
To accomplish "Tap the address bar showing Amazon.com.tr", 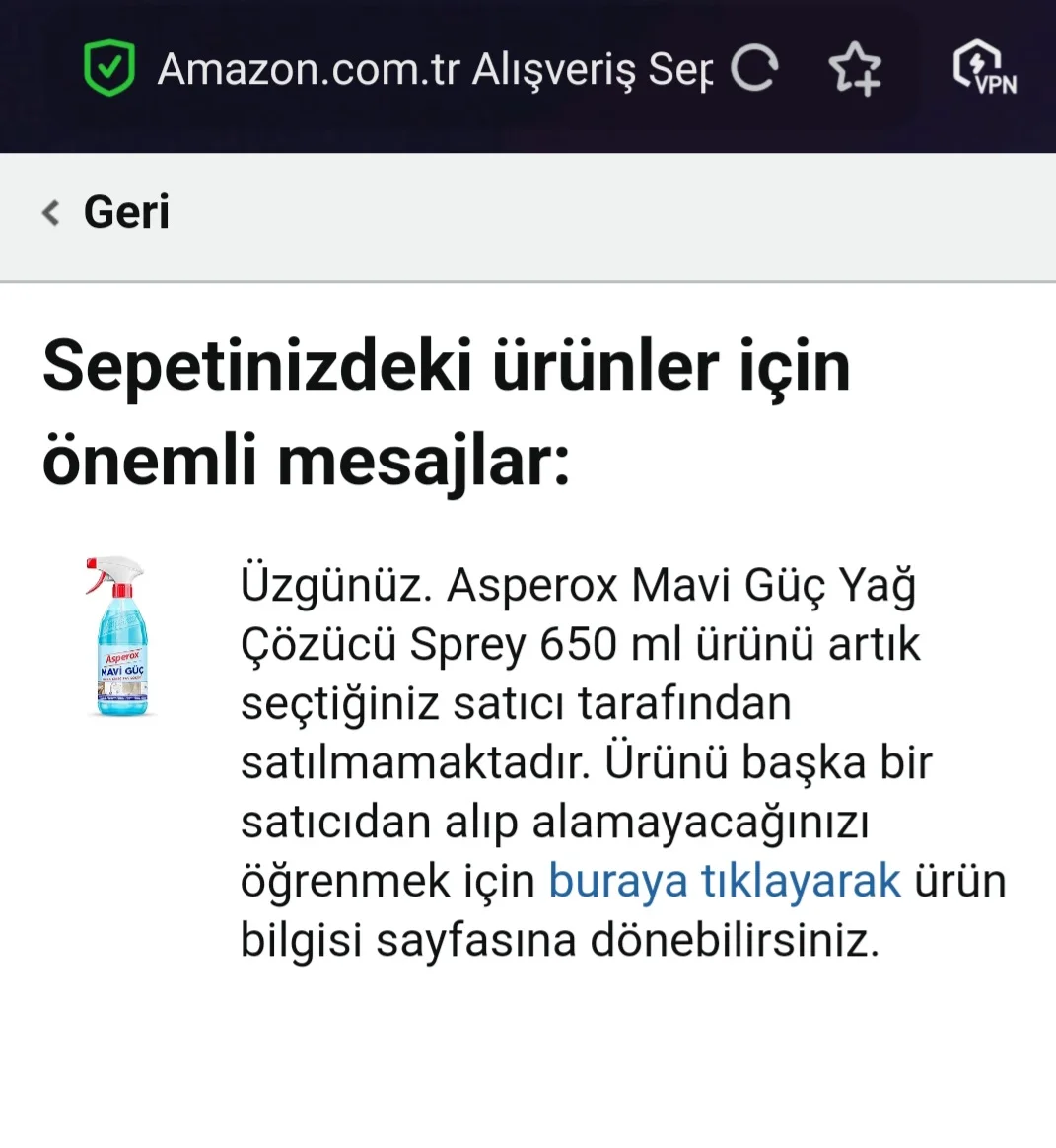I will (x=434, y=69).
